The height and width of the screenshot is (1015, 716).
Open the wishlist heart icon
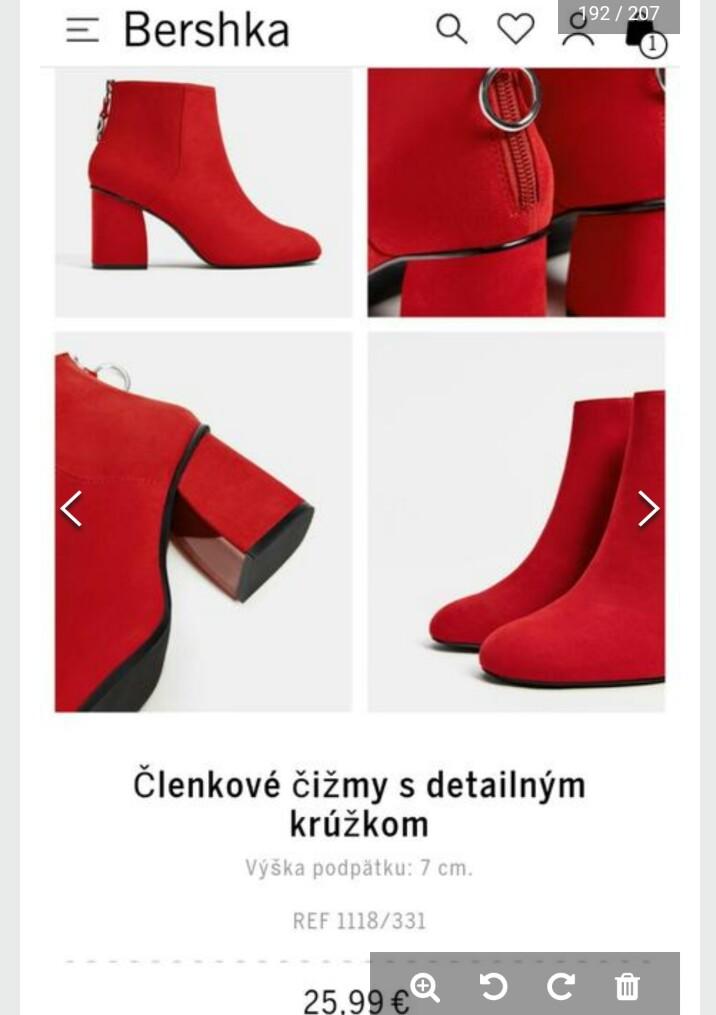516,30
